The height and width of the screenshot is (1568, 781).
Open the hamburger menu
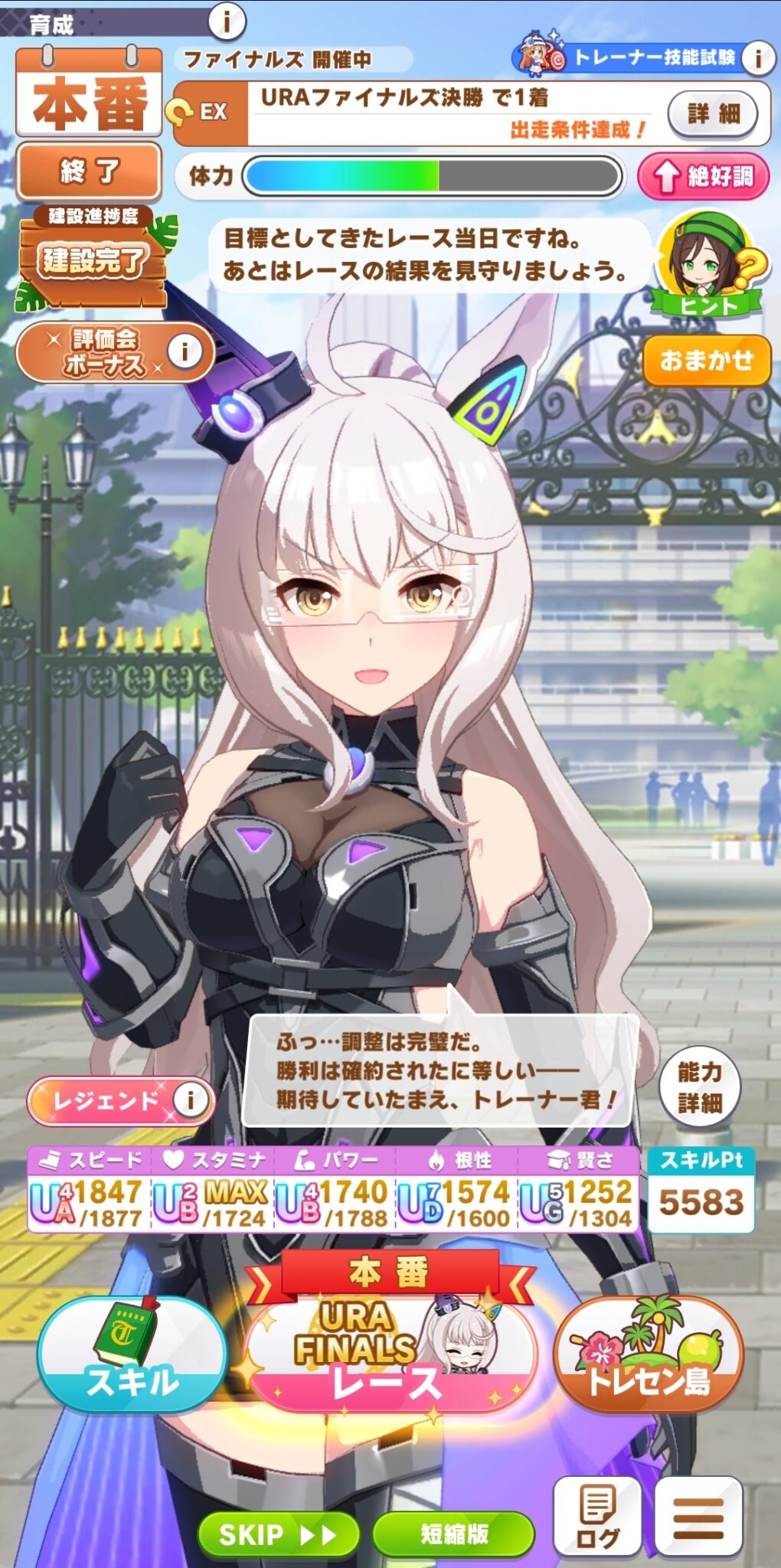(698, 1516)
